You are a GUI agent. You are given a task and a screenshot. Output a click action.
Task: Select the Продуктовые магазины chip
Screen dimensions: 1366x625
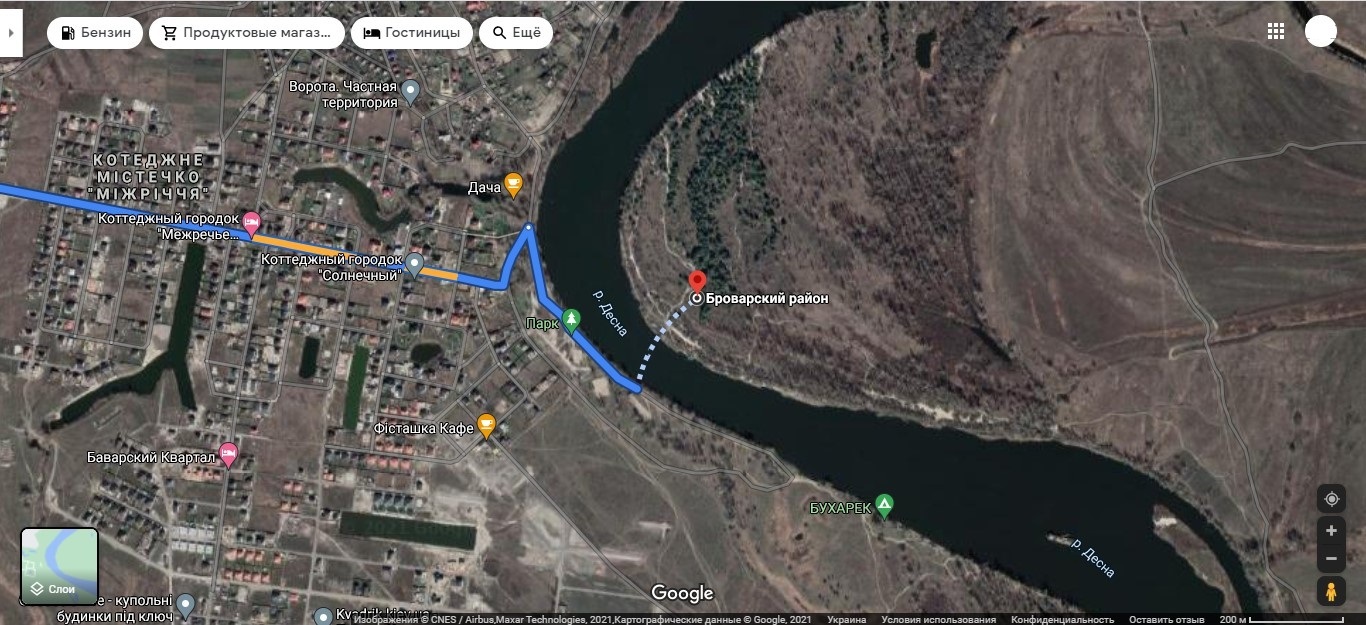click(x=247, y=33)
